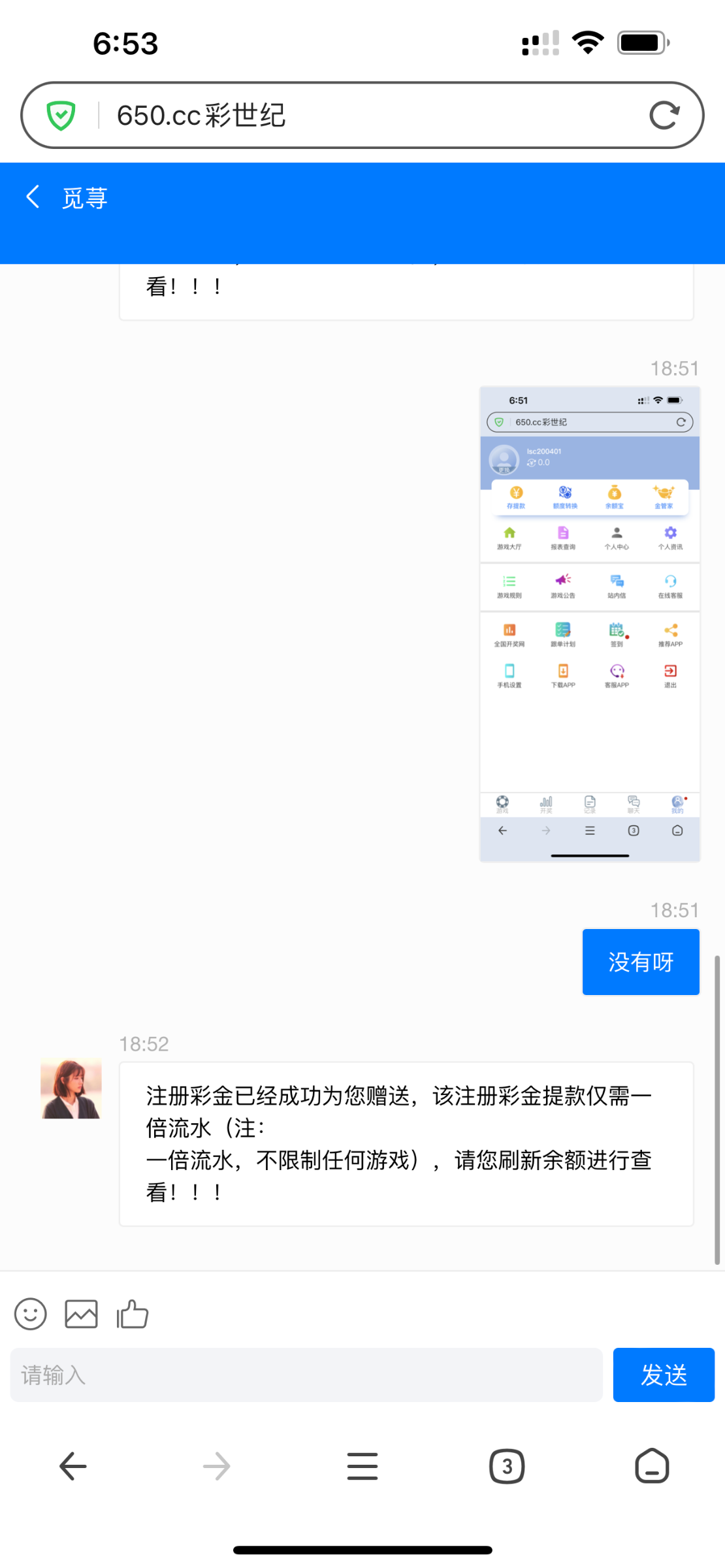Open the screenshot image sent at 18:51

[x=589, y=624]
